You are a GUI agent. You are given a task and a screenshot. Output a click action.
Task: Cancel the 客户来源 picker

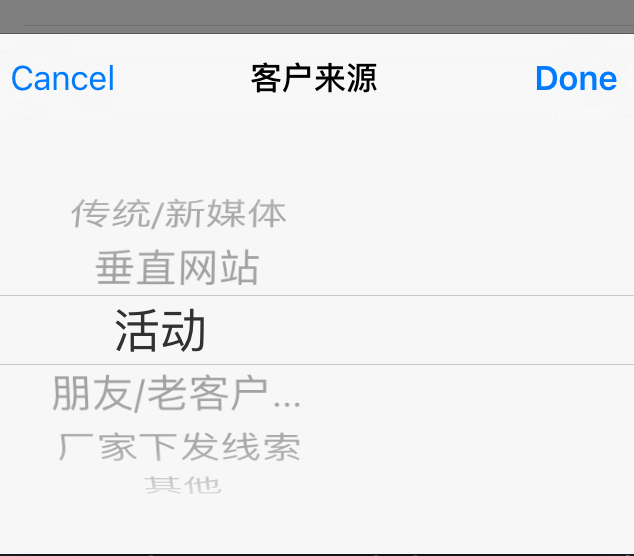63,78
